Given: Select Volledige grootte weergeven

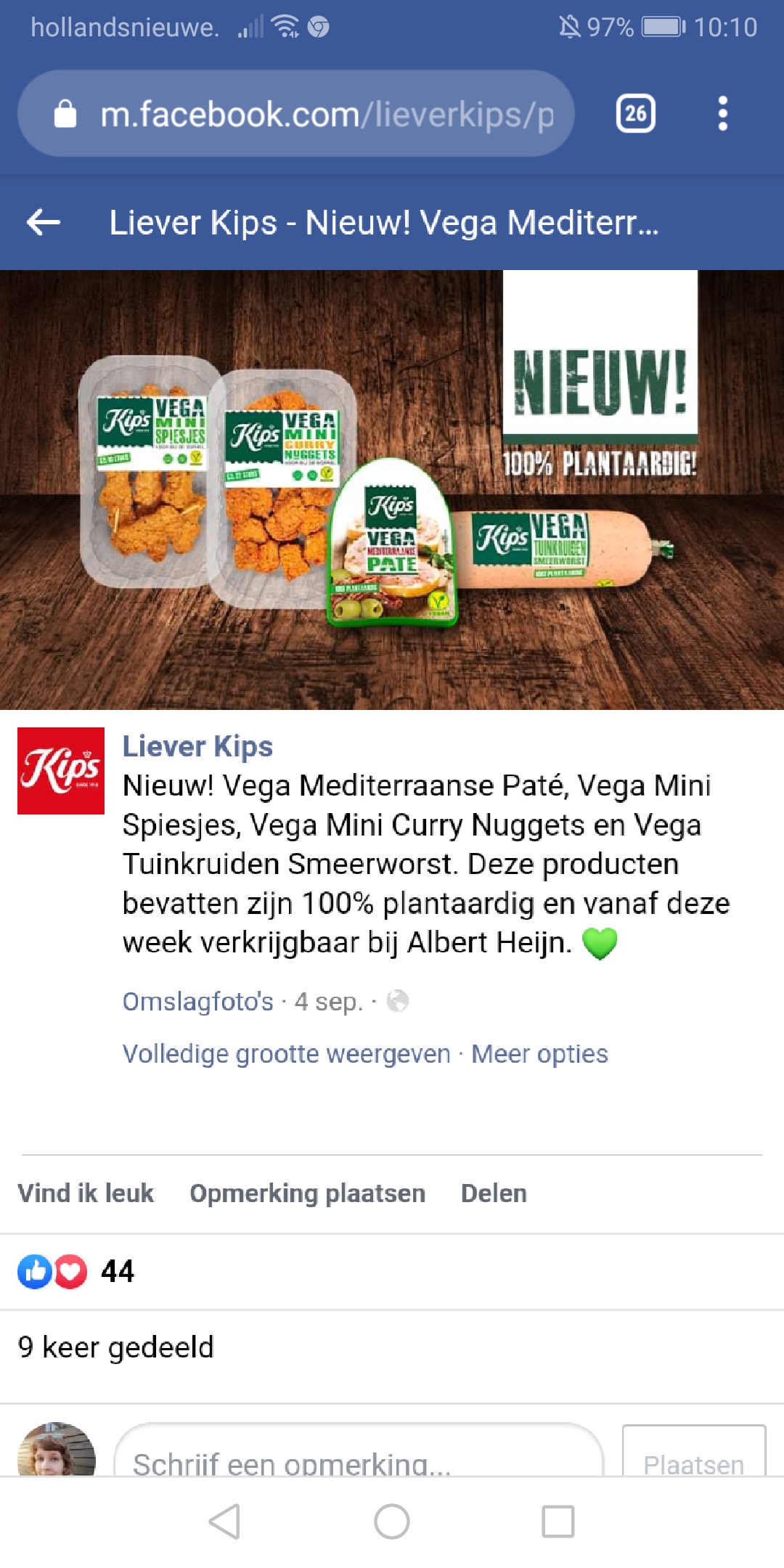Looking at the screenshot, I should point(286,1054).
